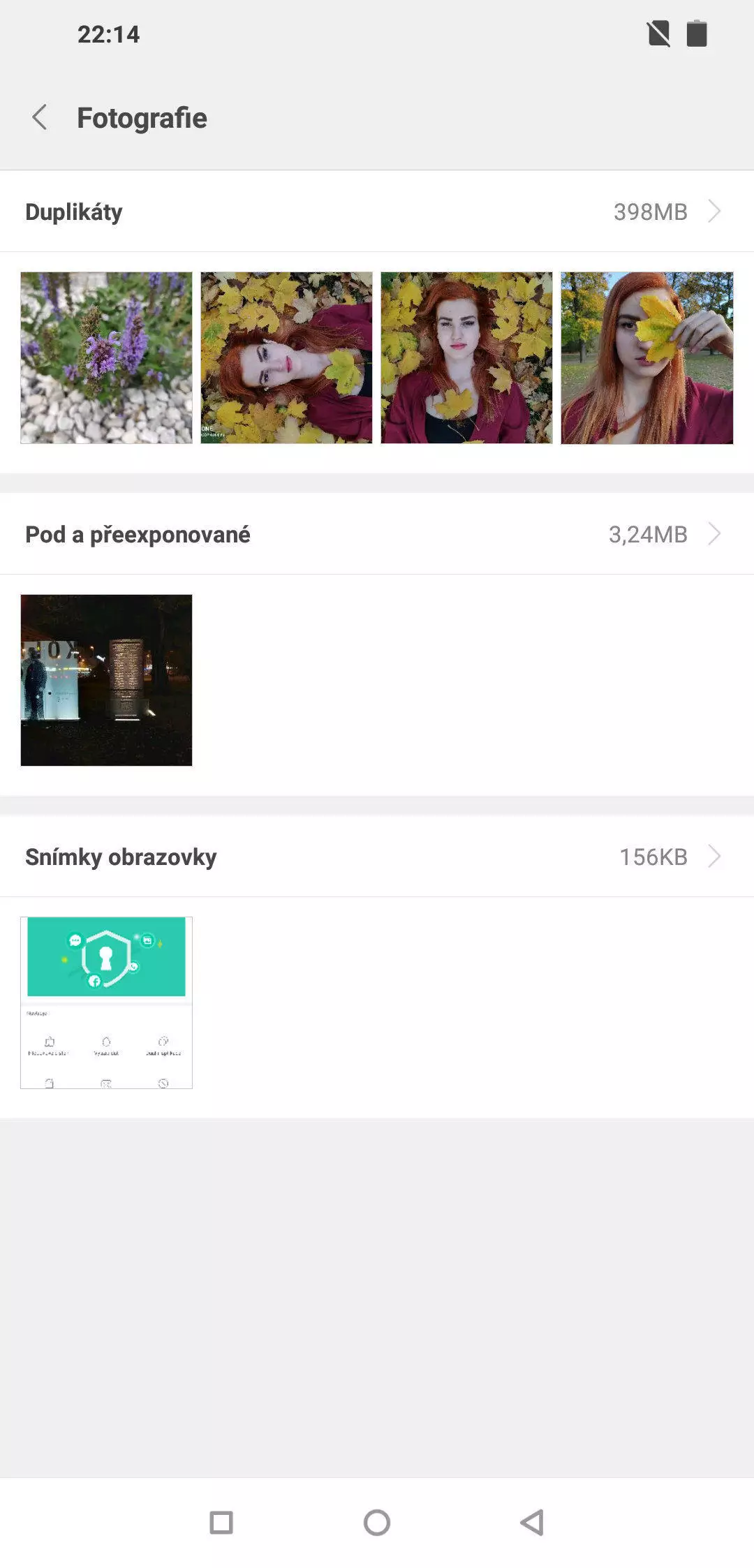Open the green shield screenshot thumbnail
Screen dimensions: 754x1568
[x=106, y=1003]
